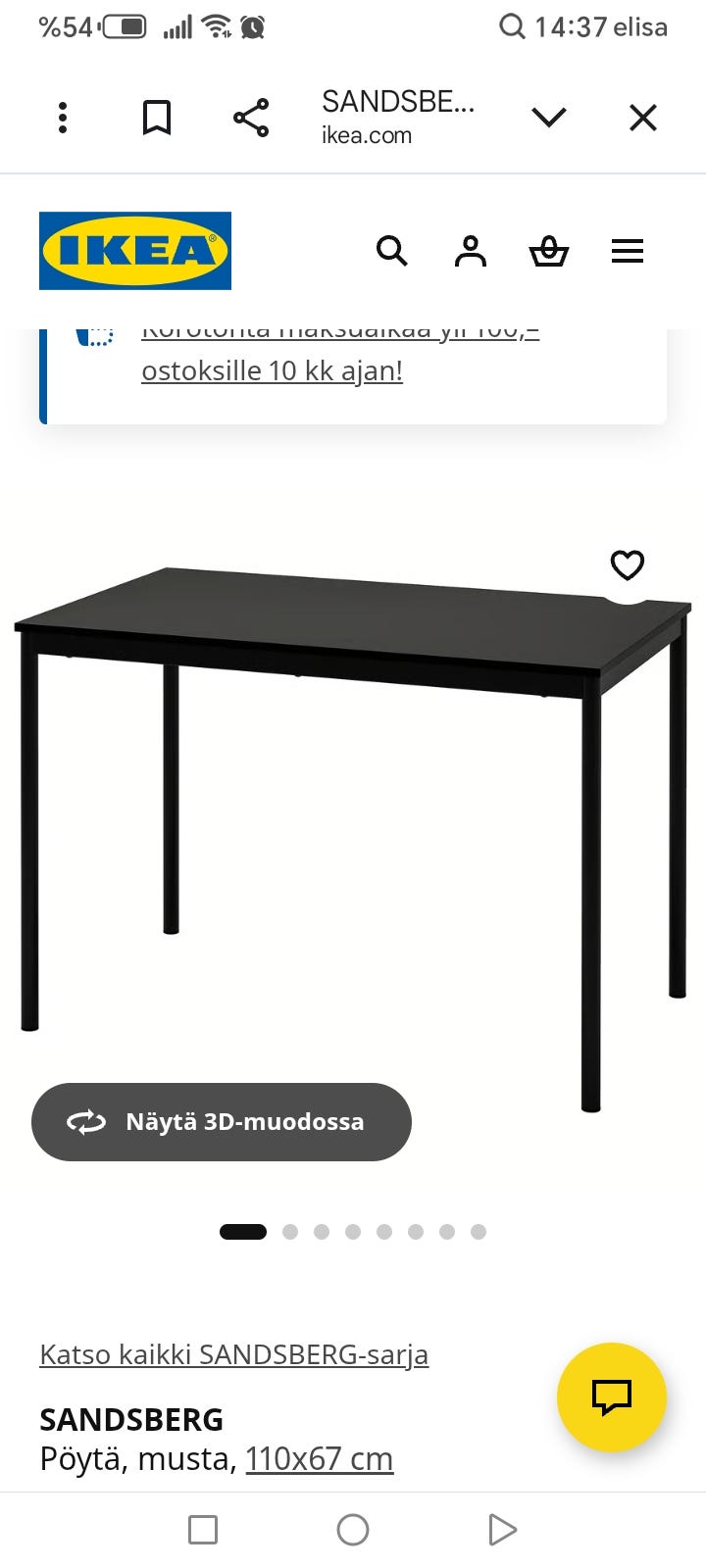Share the SANDSBERG page link
This screenshot has width=706, height=1568.
(251, 118)
